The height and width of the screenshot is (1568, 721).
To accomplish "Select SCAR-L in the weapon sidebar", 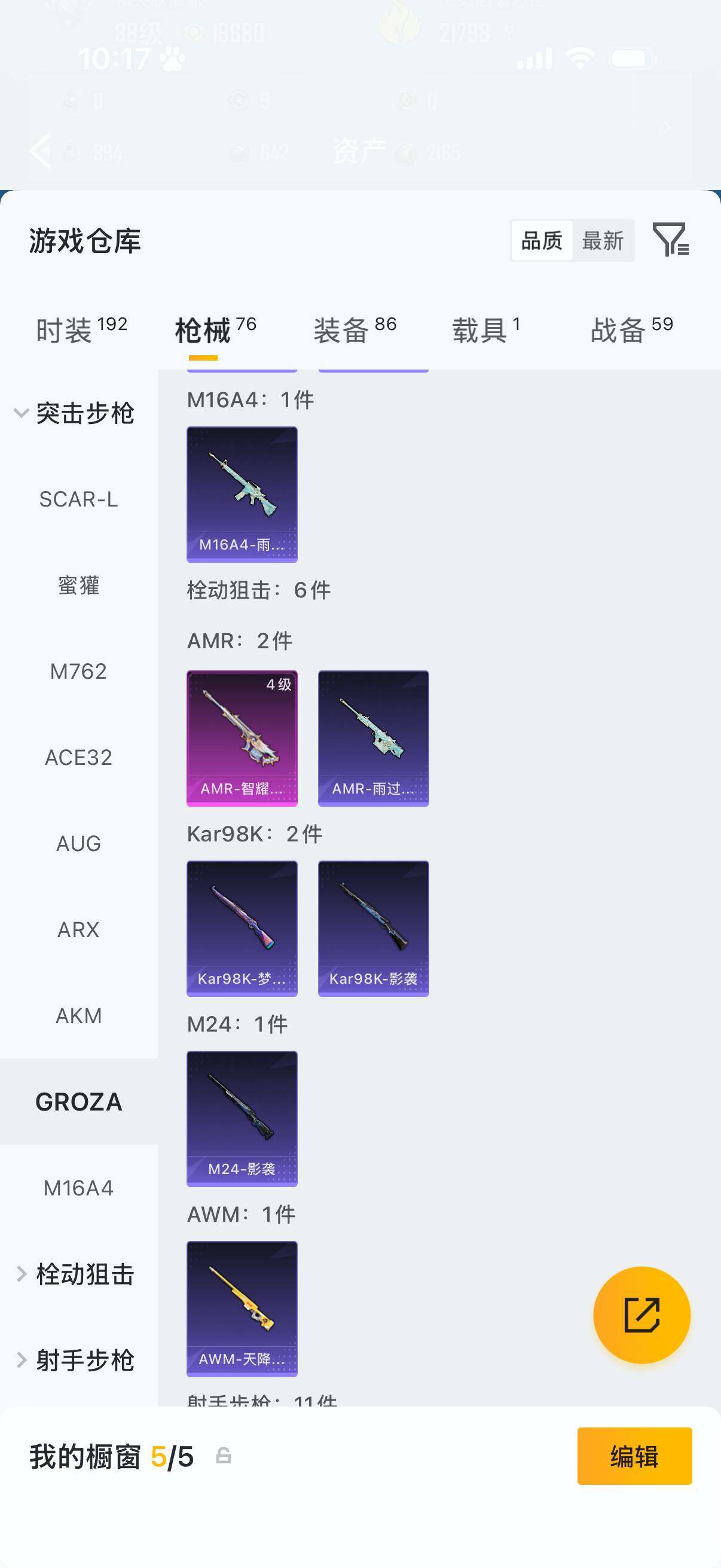I will (80, 500).
